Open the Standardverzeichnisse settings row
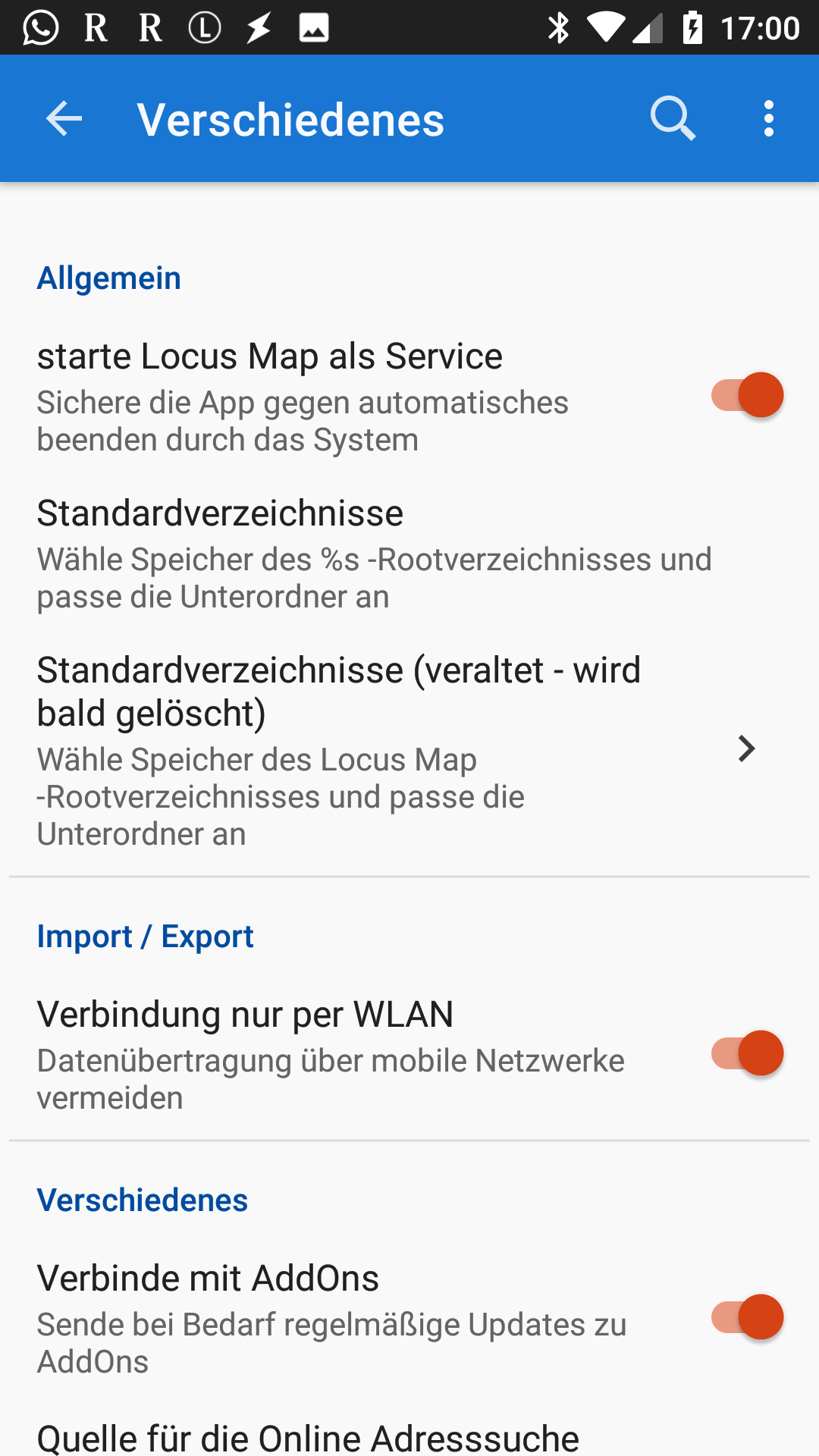Image resolution: width=819 pixels, height=1456 pixels. tap(375, 554)
